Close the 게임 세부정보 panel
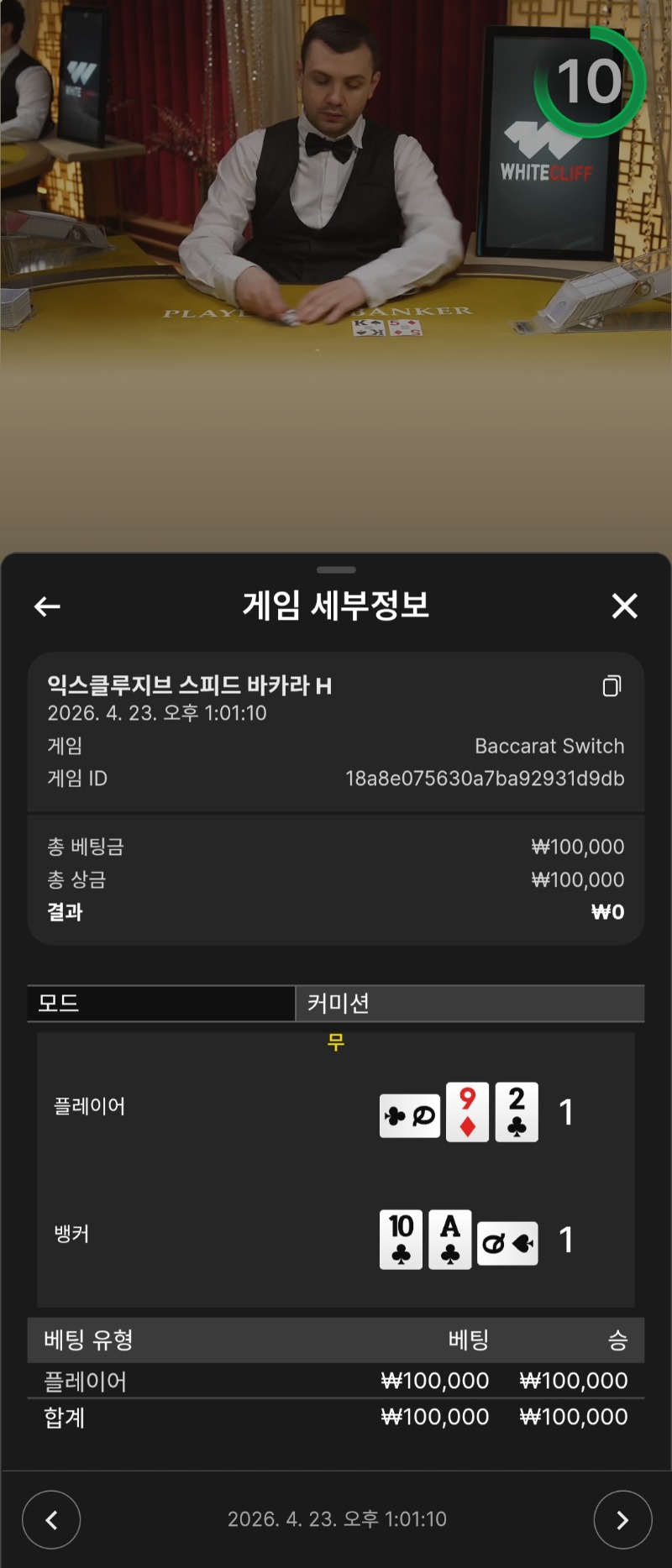This screenshot has height=1568, width=672. (x=624, y=606)
